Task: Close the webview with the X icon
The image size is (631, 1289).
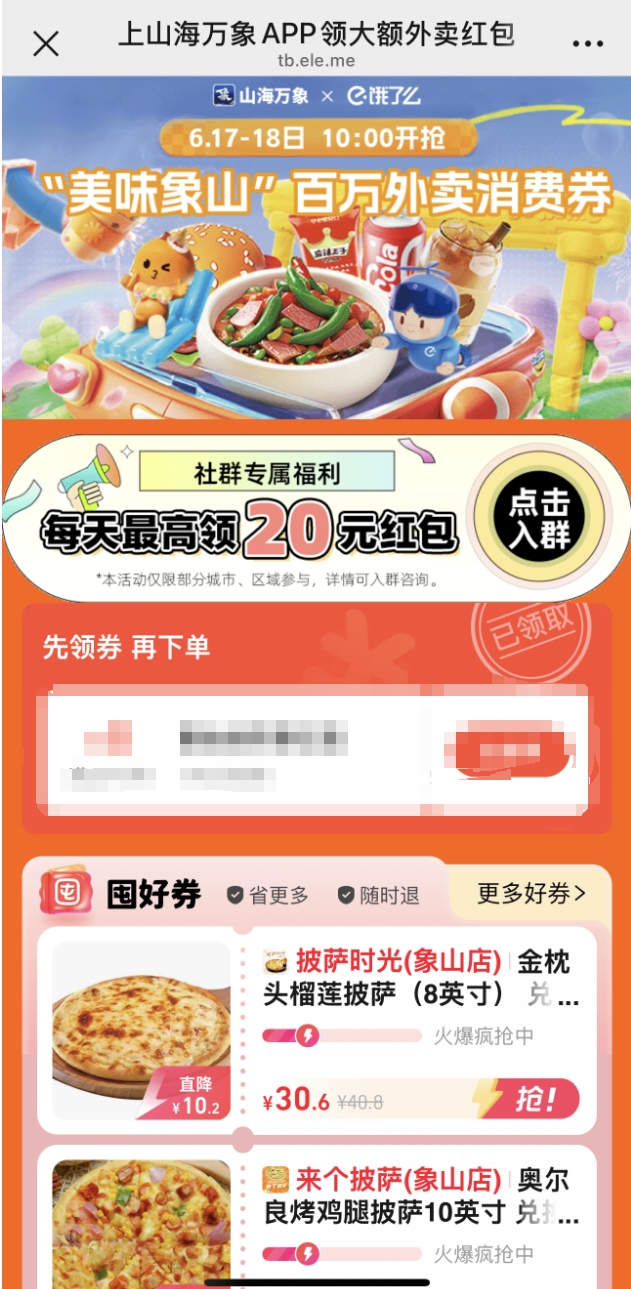Action: pyautogui.click(x=46, y=44)
